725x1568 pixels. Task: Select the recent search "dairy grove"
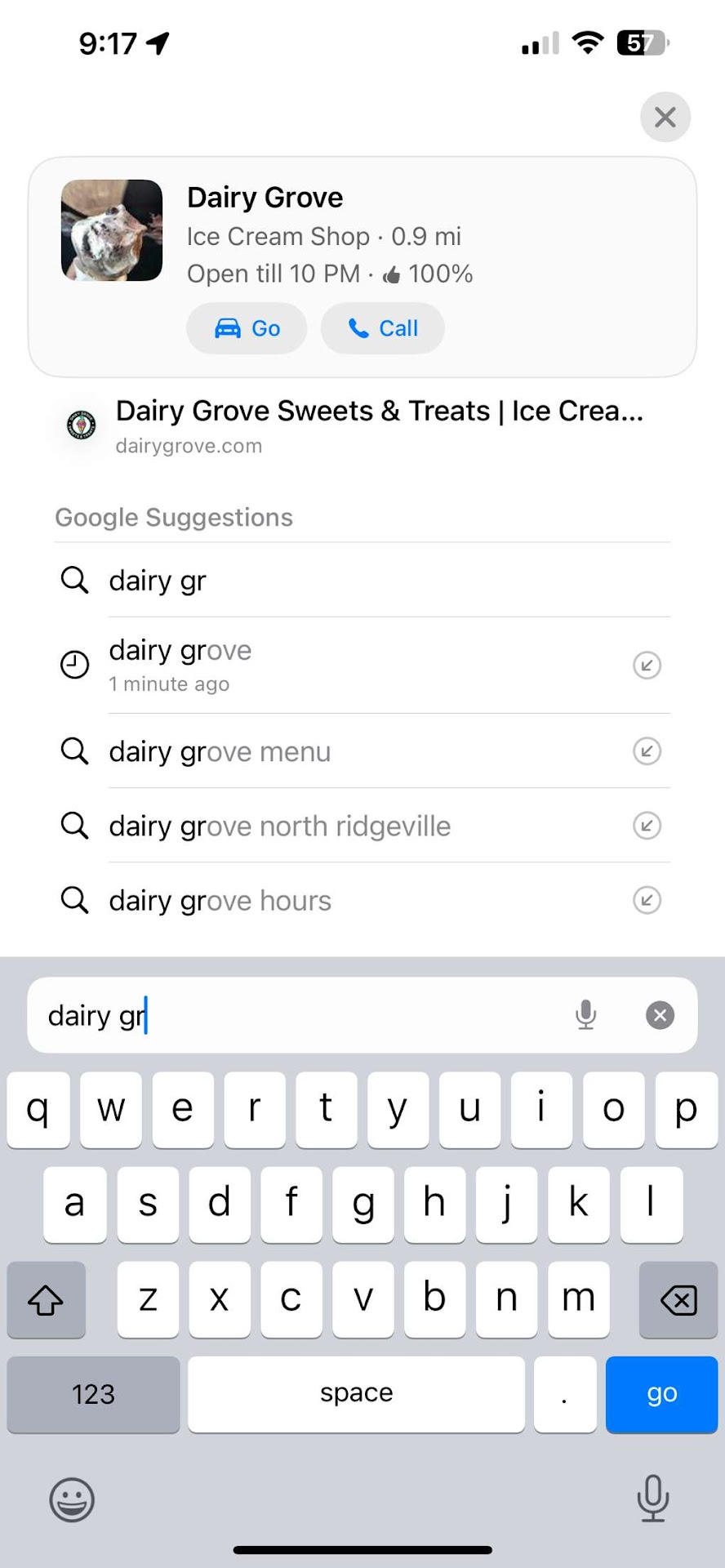[x=181, y=665]
